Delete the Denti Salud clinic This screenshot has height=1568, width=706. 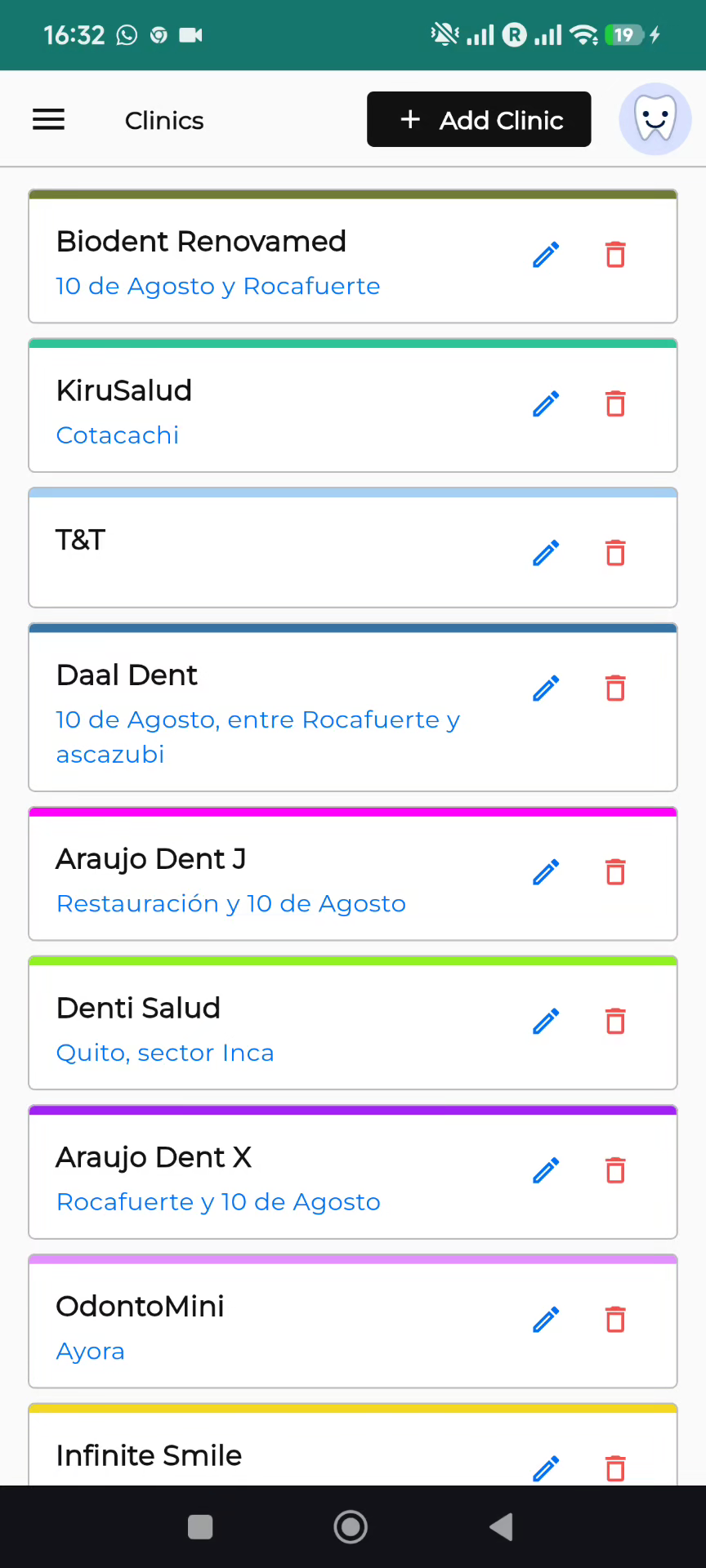[615, 1022]
